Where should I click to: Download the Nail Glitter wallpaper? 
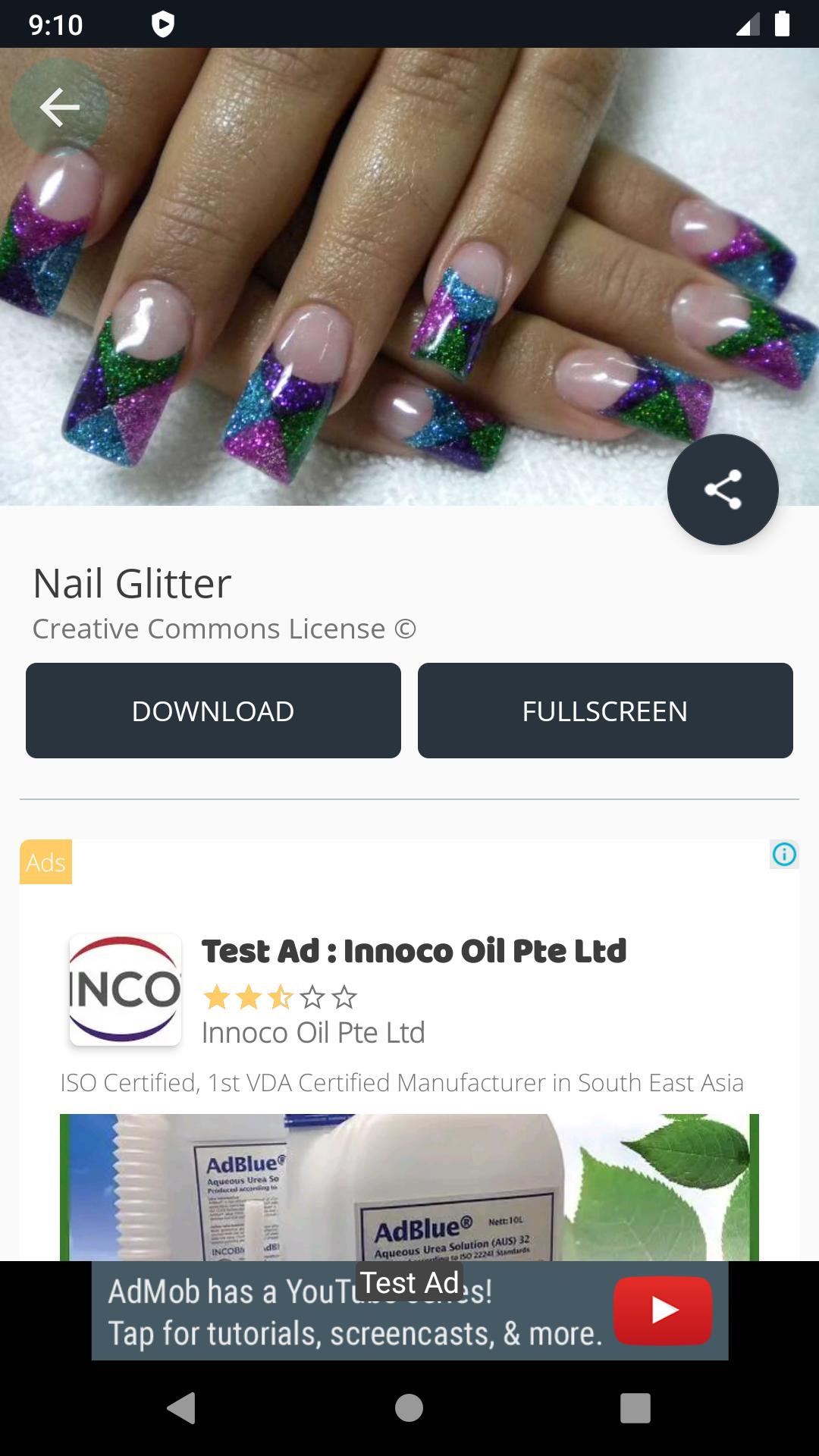(213, 710)
